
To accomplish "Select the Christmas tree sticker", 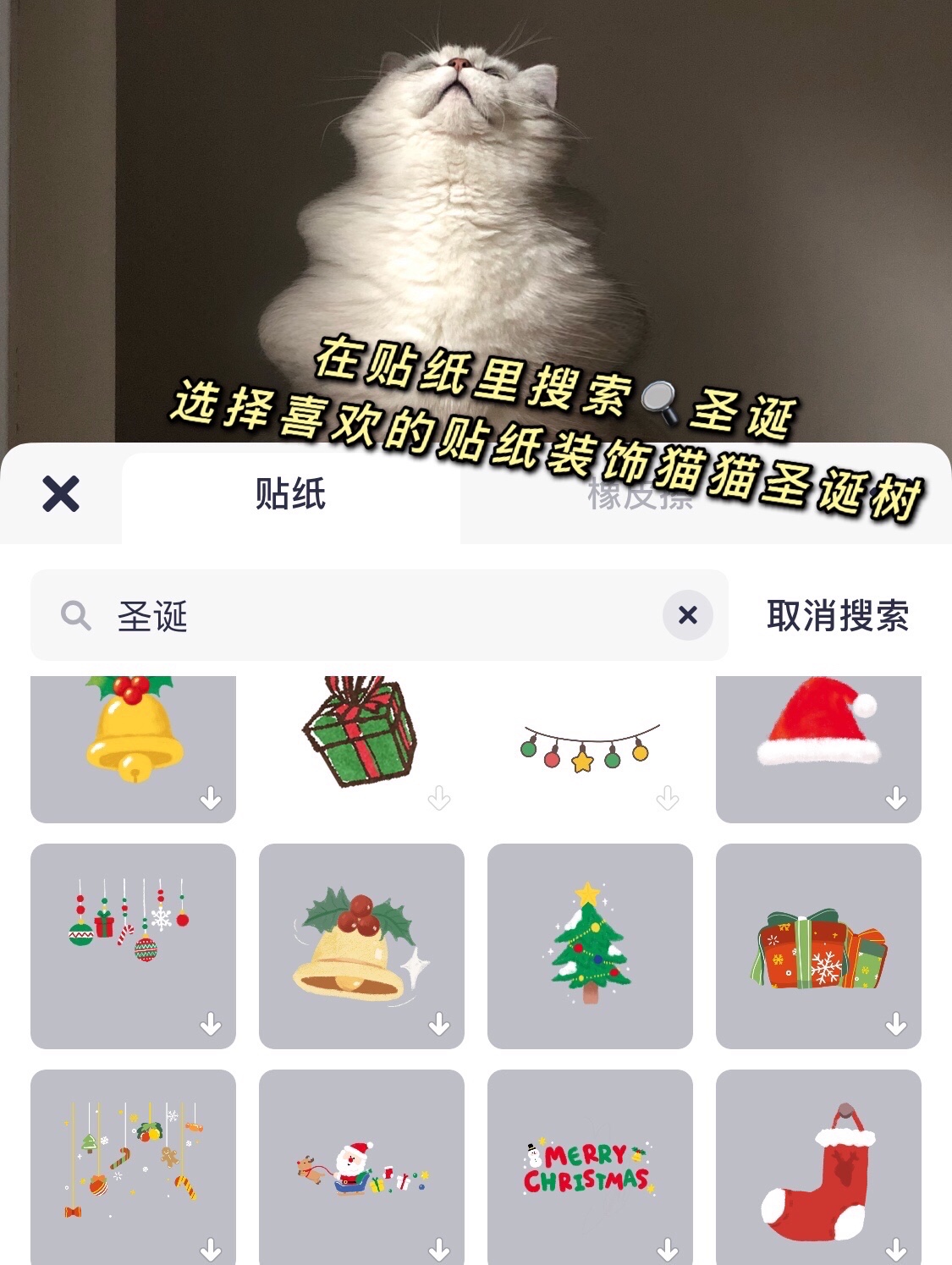I will pyautogui.click(x=590, y=946).
